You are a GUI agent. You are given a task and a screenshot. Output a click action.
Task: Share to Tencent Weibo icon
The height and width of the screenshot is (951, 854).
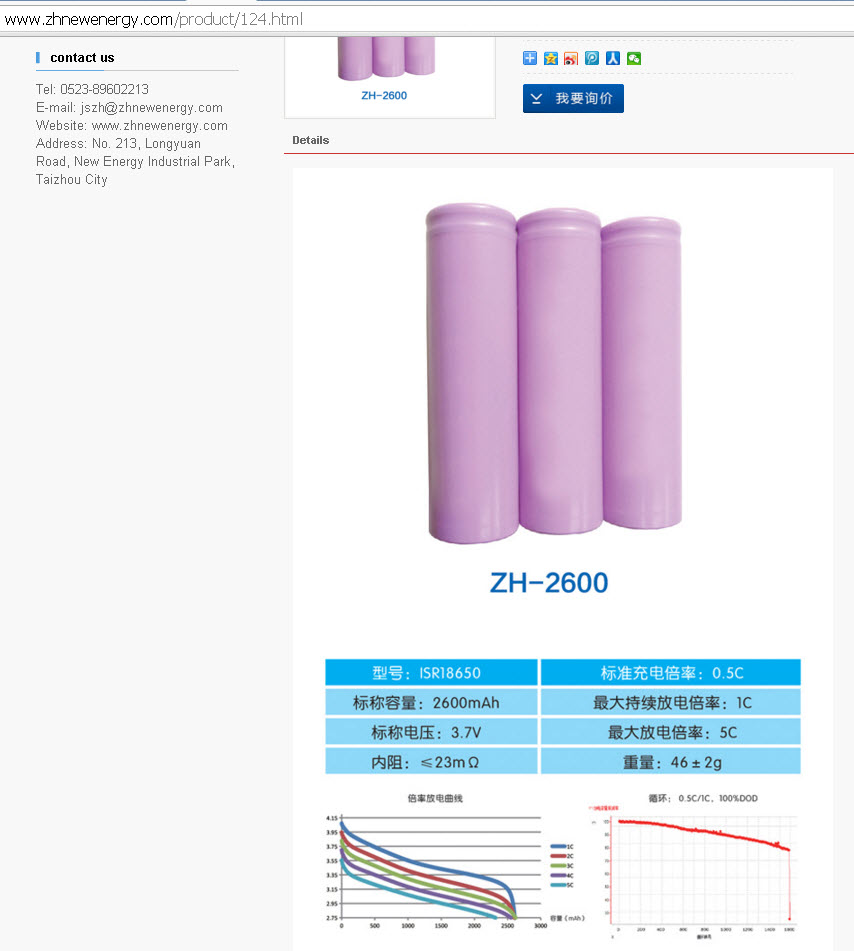pos(592,58)
